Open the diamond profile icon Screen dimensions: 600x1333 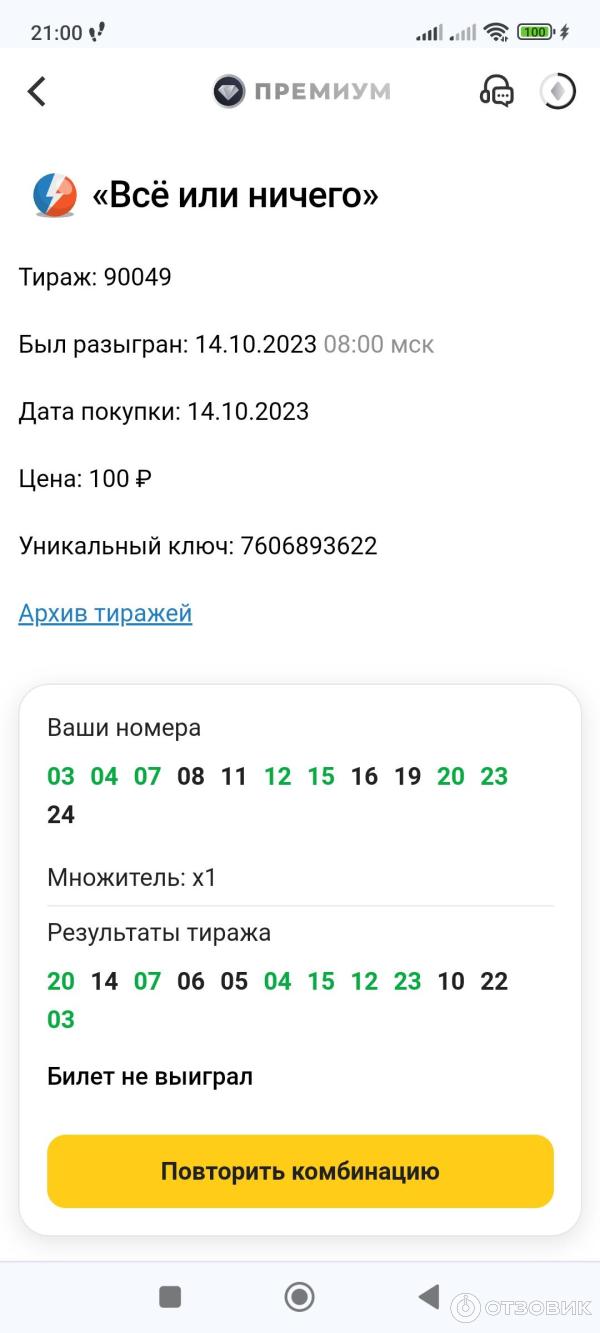pyautogui.click(x=558, y=92)
